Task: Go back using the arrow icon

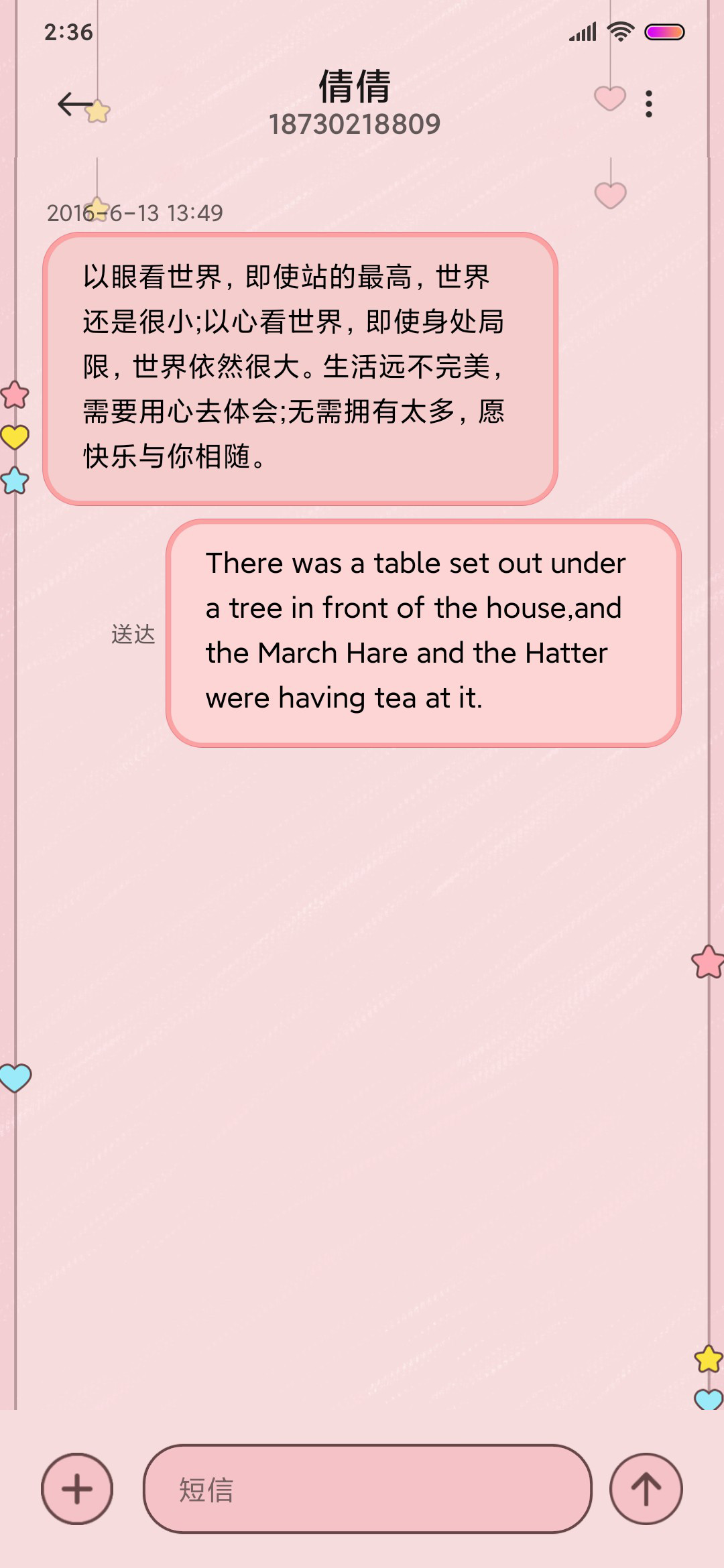Action: (x=76, y=104)
